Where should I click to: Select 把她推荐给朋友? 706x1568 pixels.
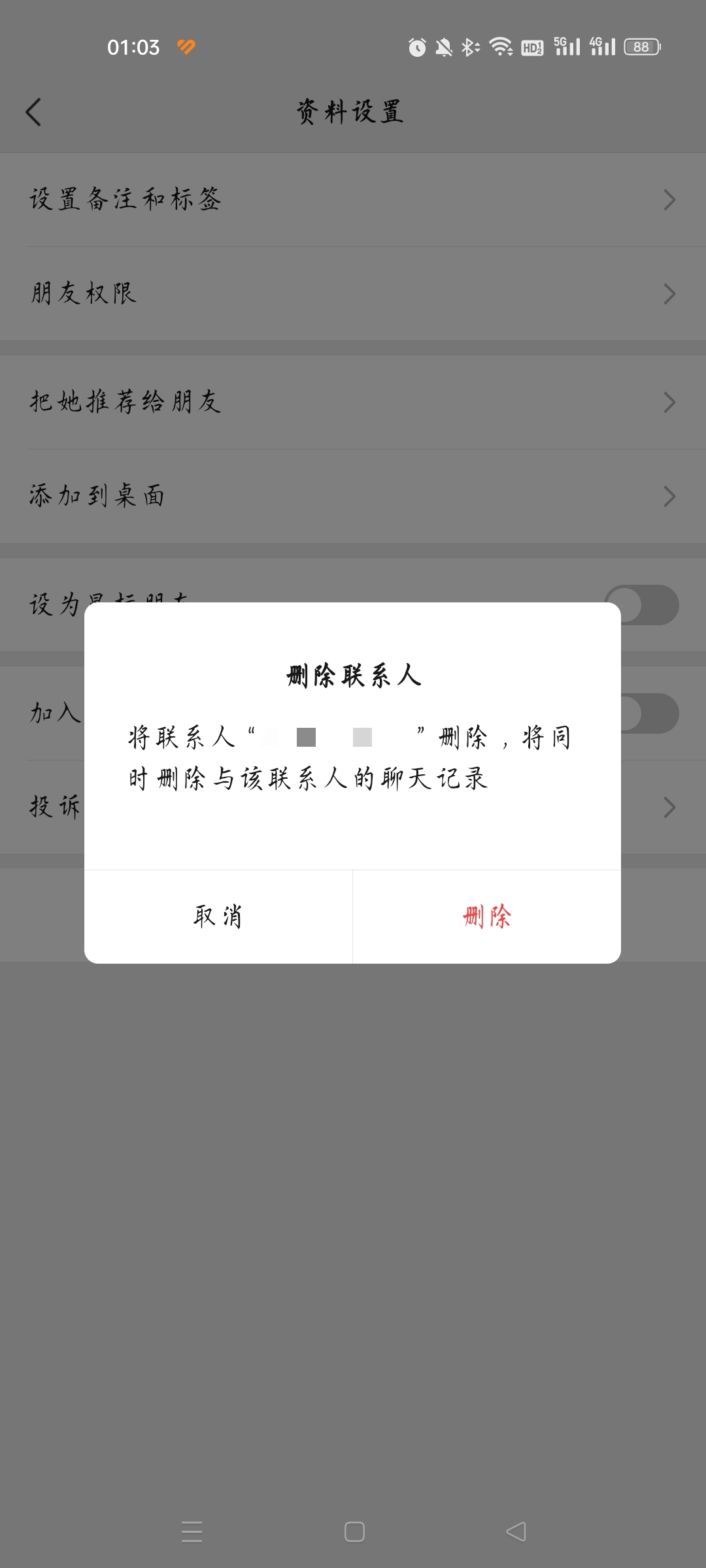coord(353,402)
